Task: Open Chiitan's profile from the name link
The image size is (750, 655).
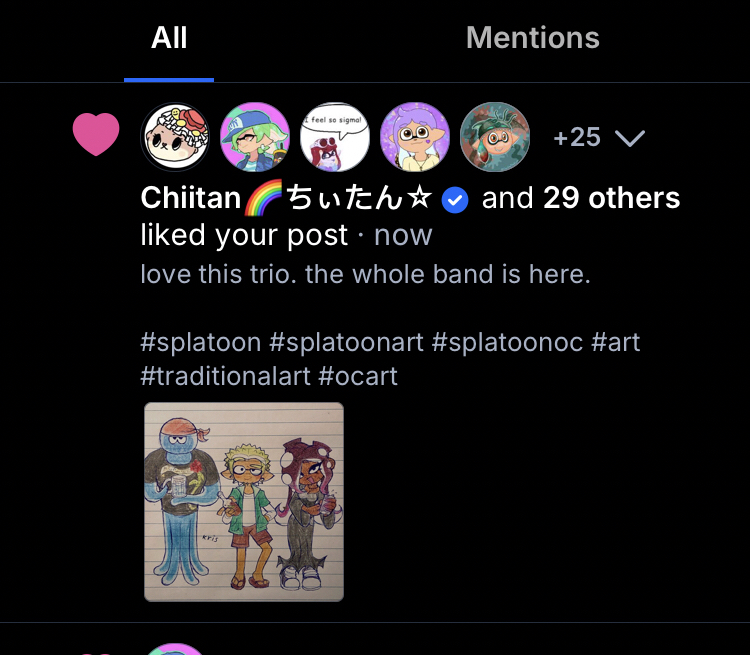Action: click(288, 198)
